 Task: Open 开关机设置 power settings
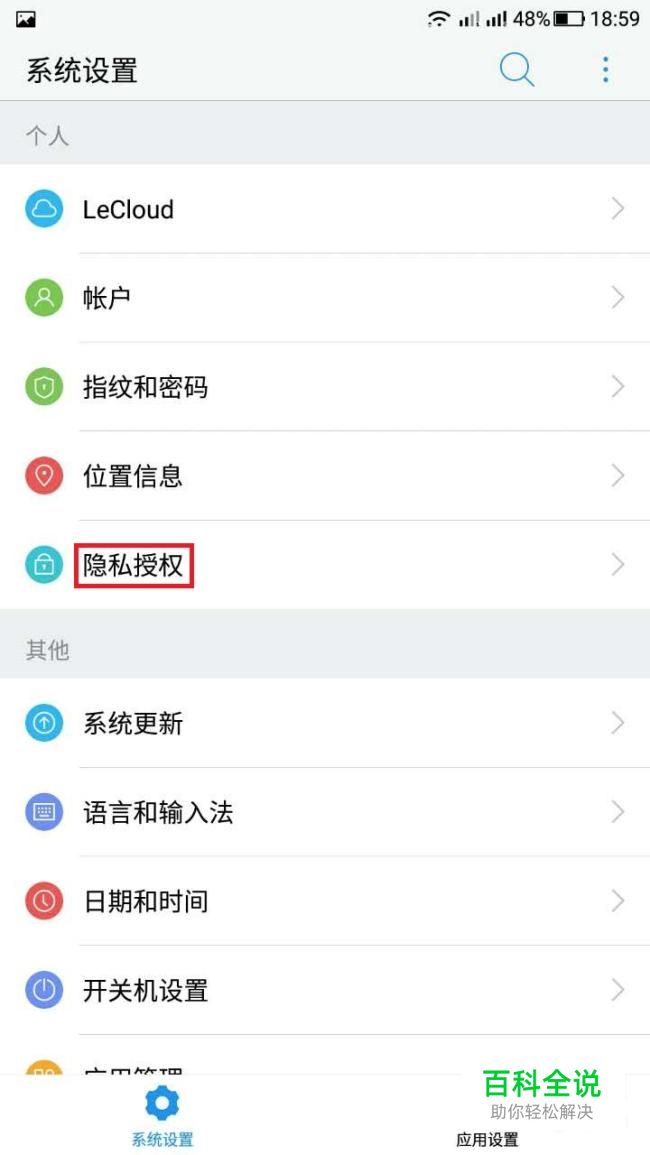pyautogui.click(x=325, y=990)
